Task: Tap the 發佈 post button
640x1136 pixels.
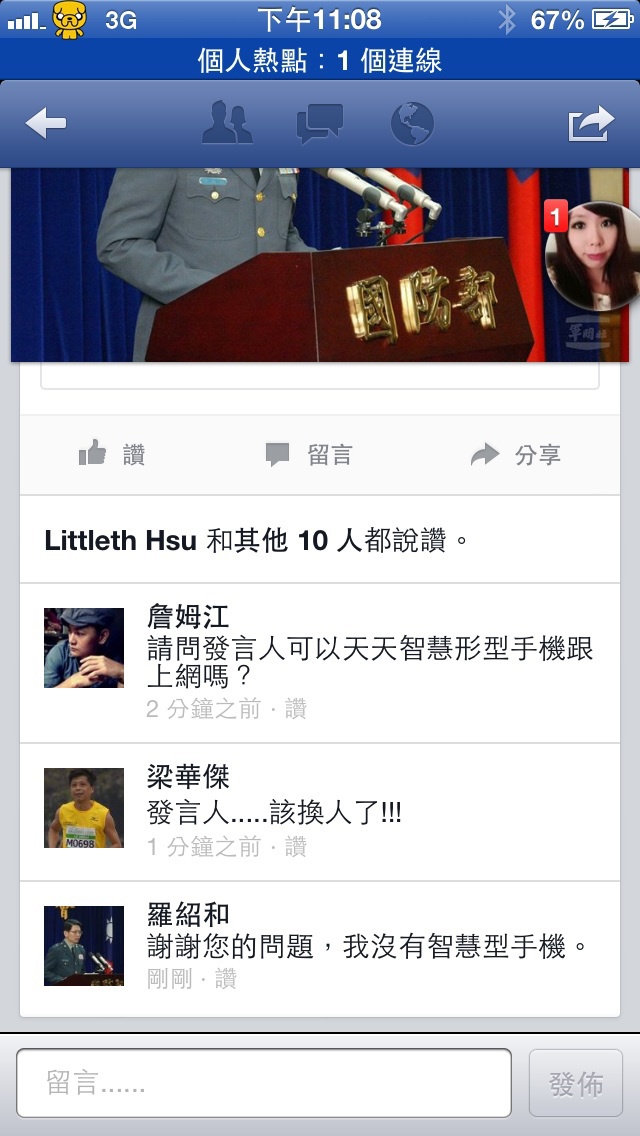Action: (x=576, y=1083)
